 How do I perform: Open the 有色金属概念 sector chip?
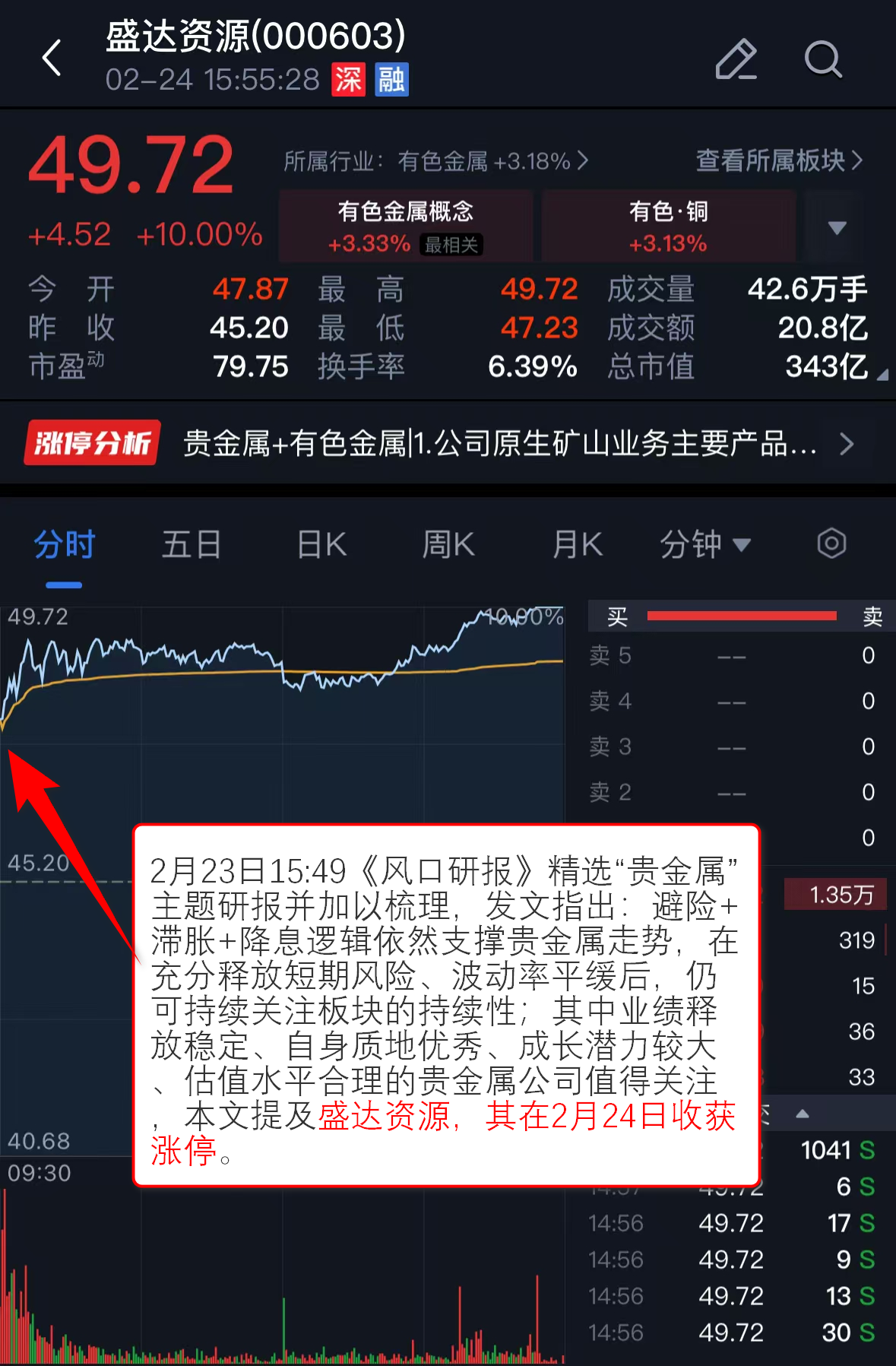405,227
